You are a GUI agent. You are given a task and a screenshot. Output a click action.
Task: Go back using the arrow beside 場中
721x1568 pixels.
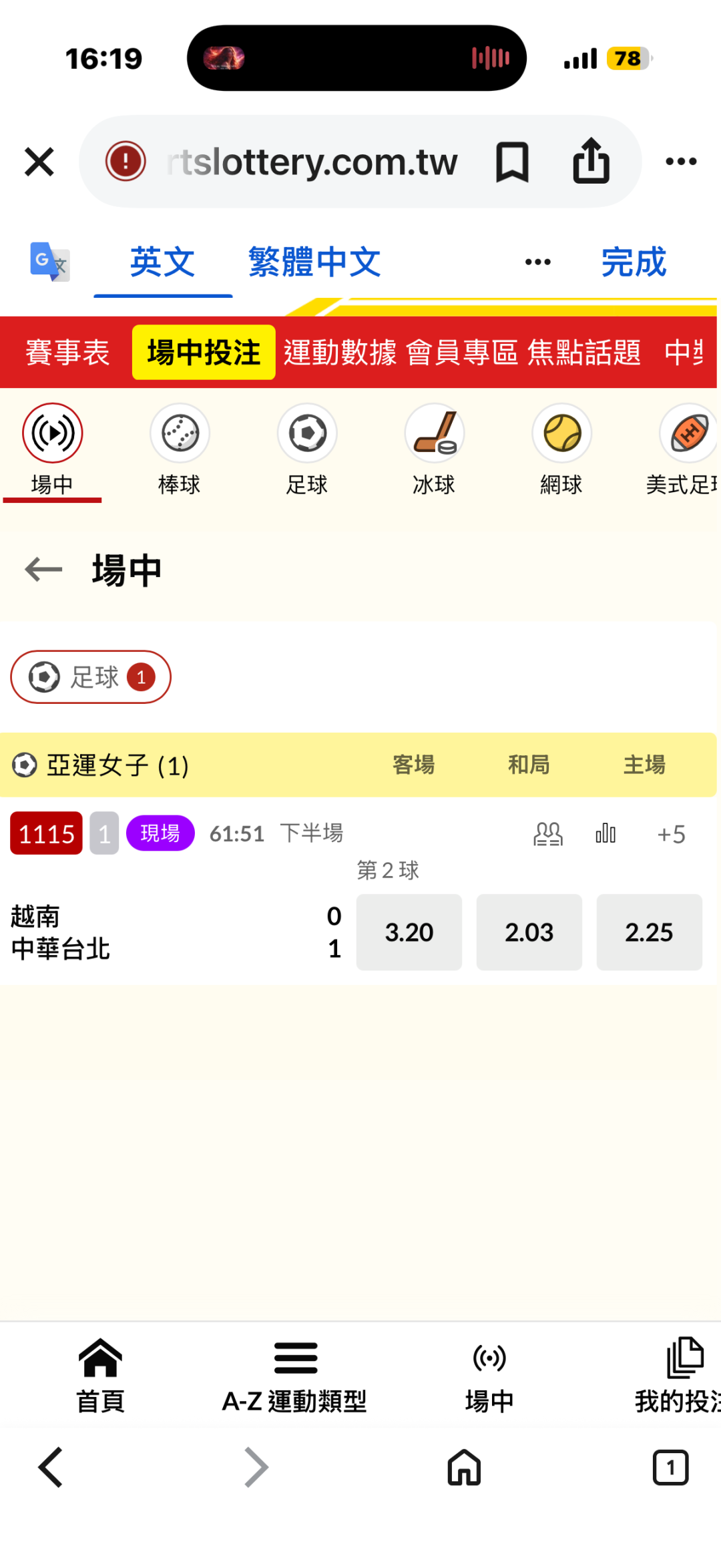[43, 570]
